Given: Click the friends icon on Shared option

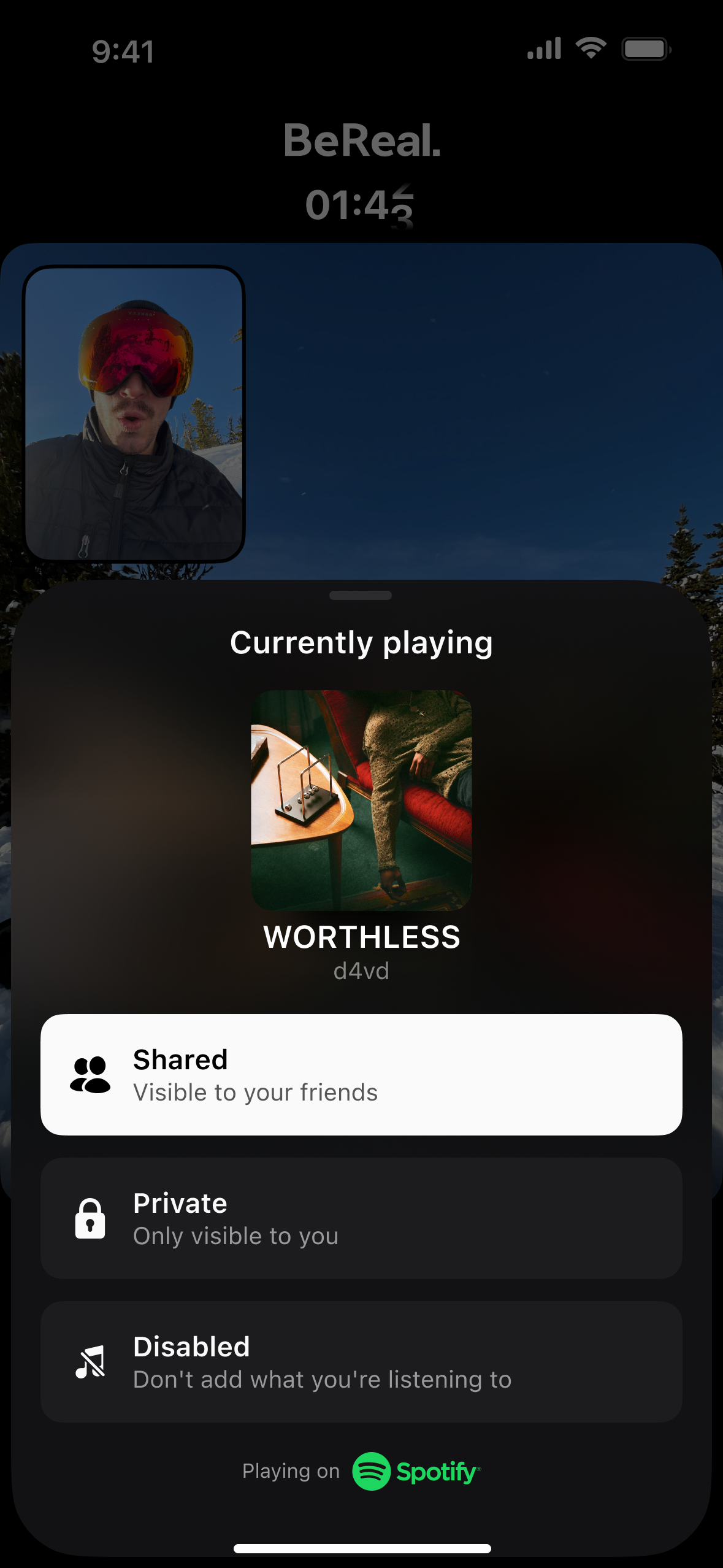Looking at the screenshot, I should (90, 1076).
